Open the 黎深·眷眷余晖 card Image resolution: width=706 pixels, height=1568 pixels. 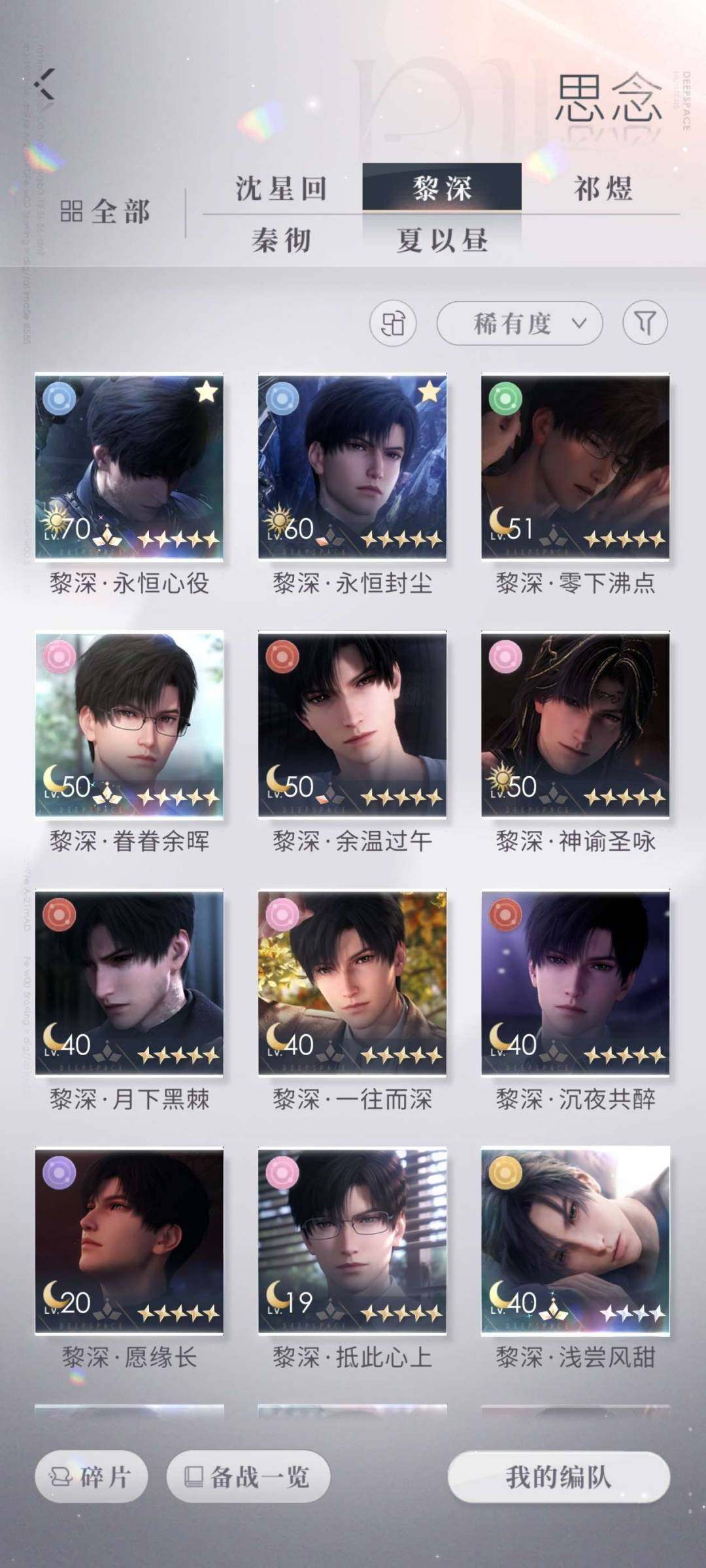[x=129, y=725]
